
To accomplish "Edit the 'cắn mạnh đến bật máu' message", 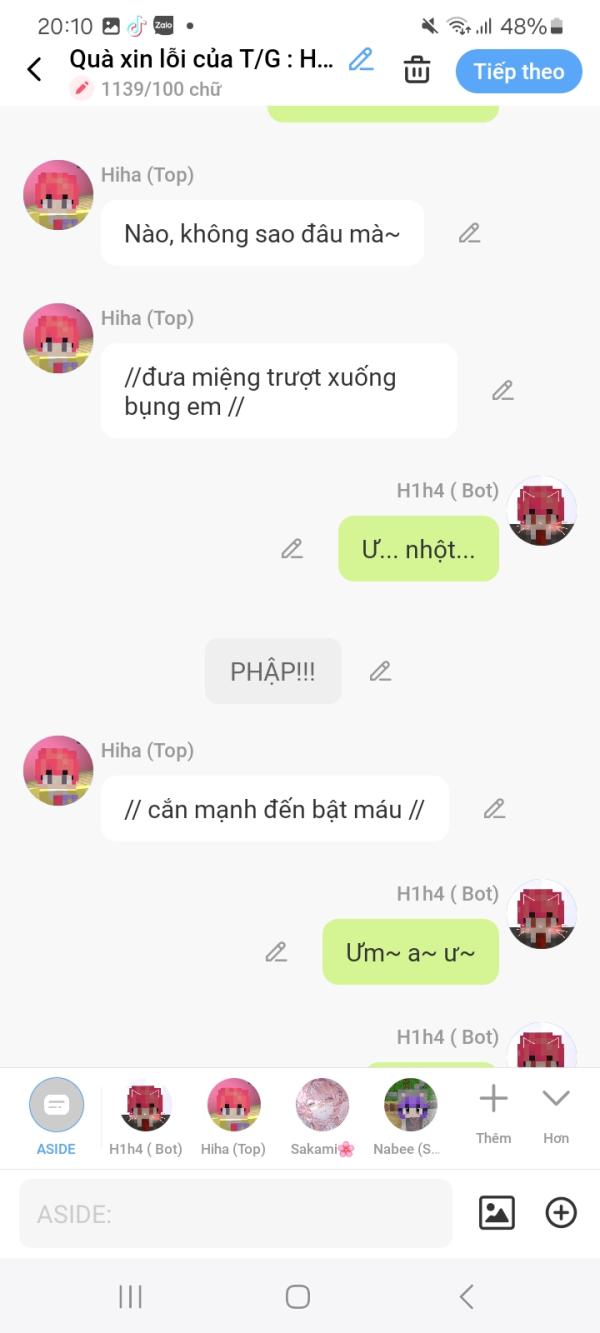I will tap(494, 808).
